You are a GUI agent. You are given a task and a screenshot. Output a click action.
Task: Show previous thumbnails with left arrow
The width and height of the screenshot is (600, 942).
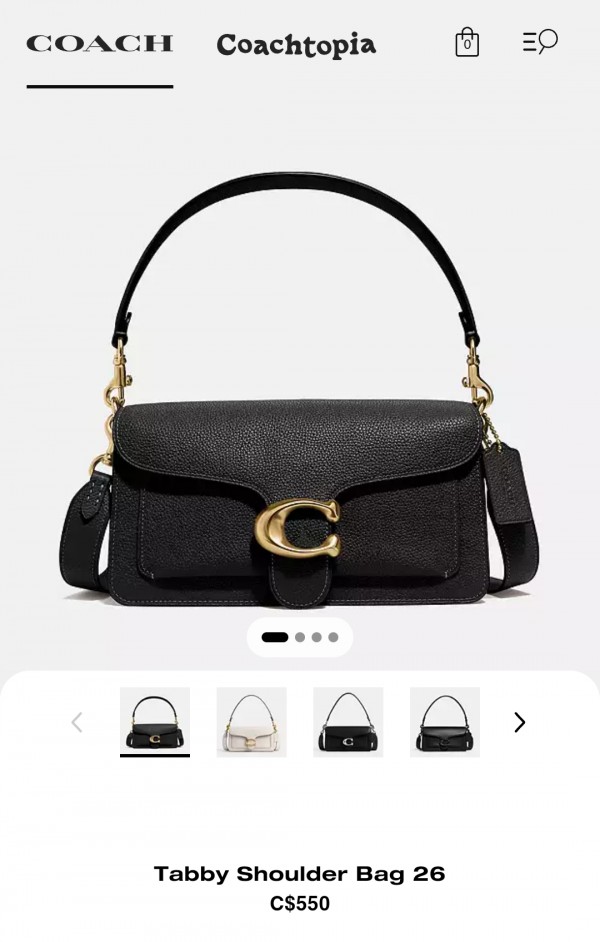point(77,722)
